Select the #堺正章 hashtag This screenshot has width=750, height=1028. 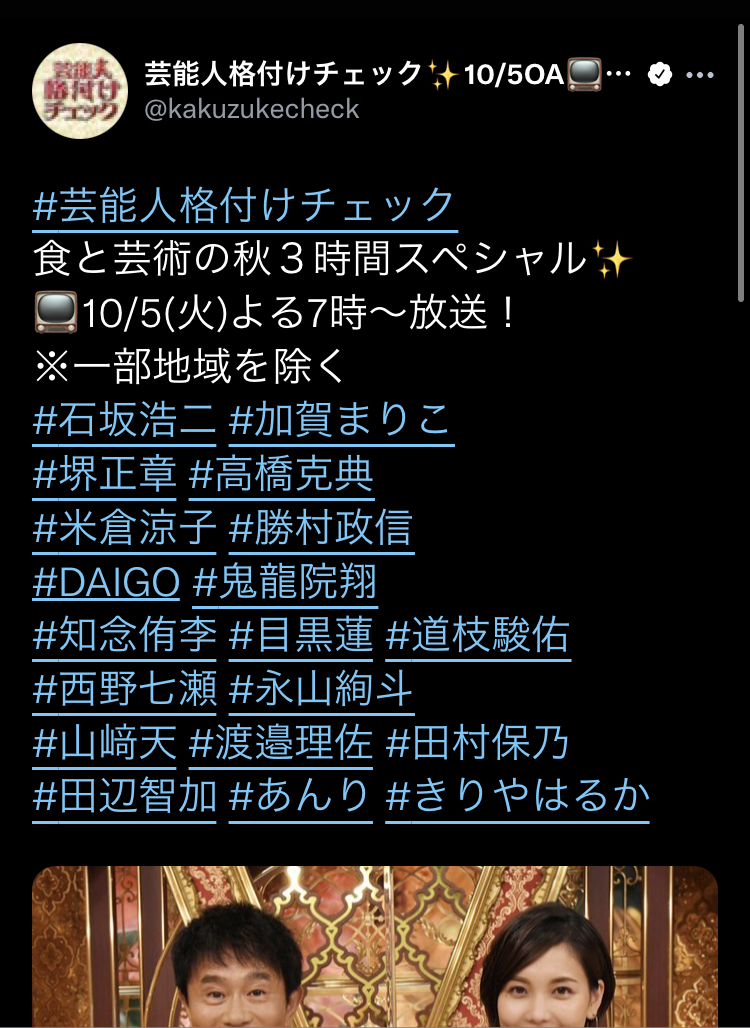pos(104,474)
